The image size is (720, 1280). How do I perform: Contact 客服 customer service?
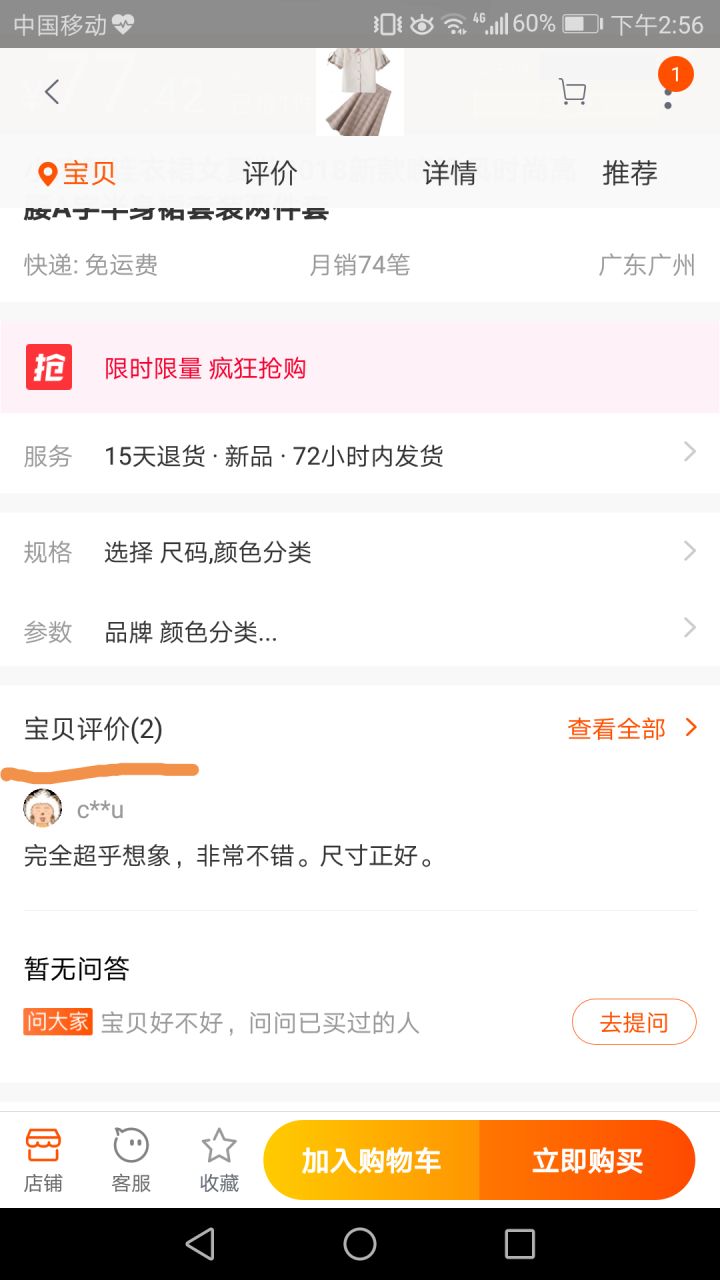click(131, 1160)
